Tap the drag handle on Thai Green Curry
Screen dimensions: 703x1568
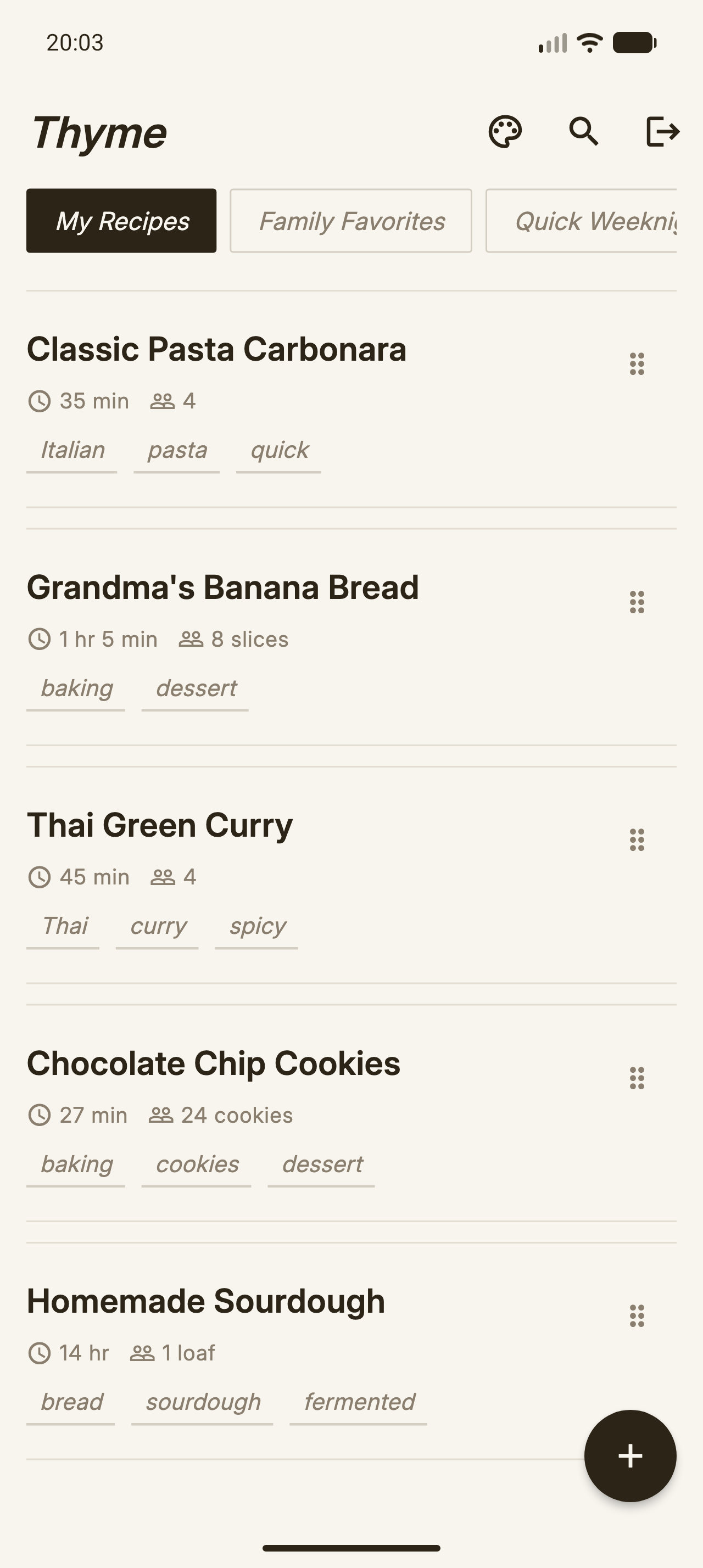637,840
